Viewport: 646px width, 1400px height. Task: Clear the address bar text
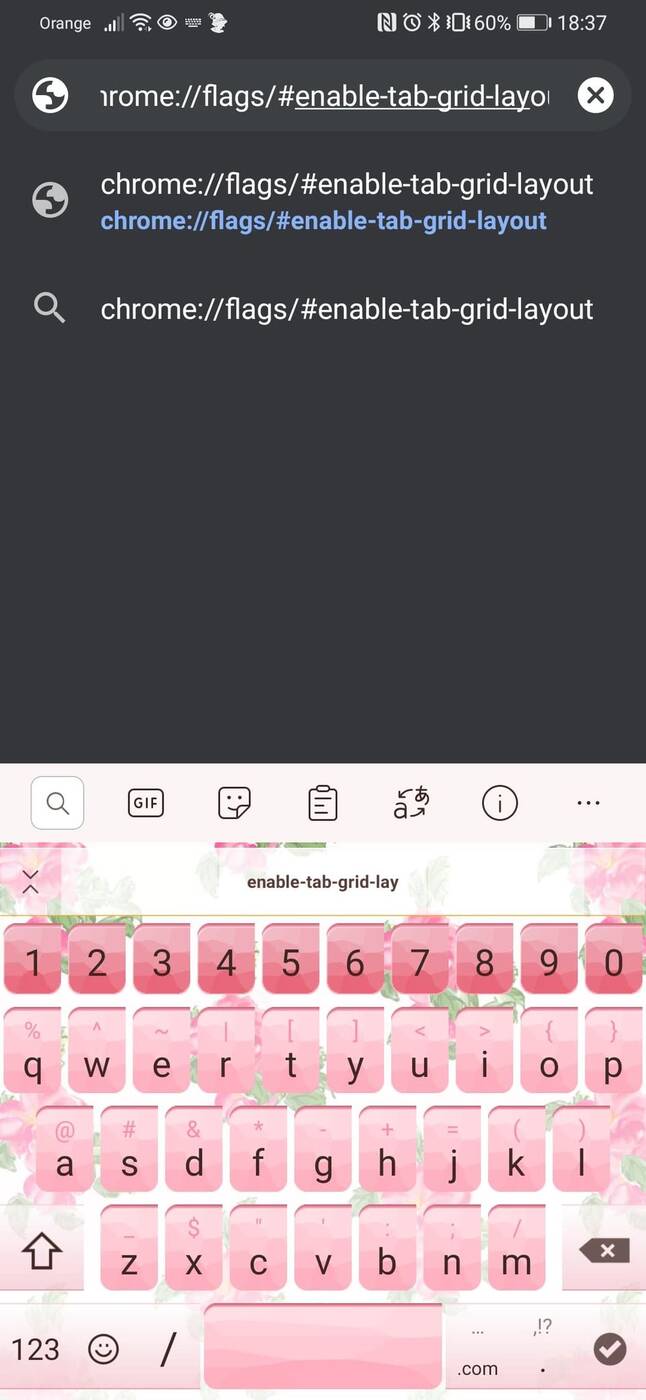point(595,96)
